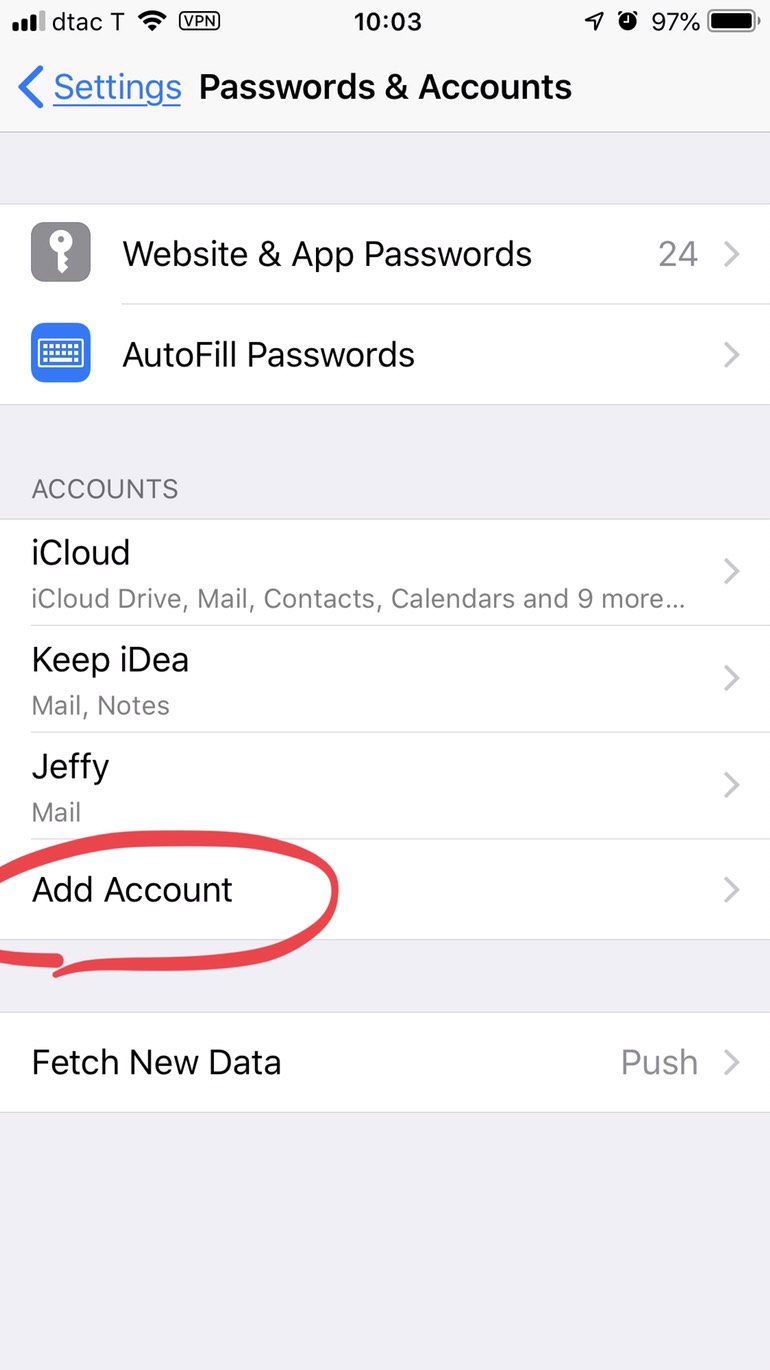Open AutoFill Passwords settings

(x=385, y=354)
